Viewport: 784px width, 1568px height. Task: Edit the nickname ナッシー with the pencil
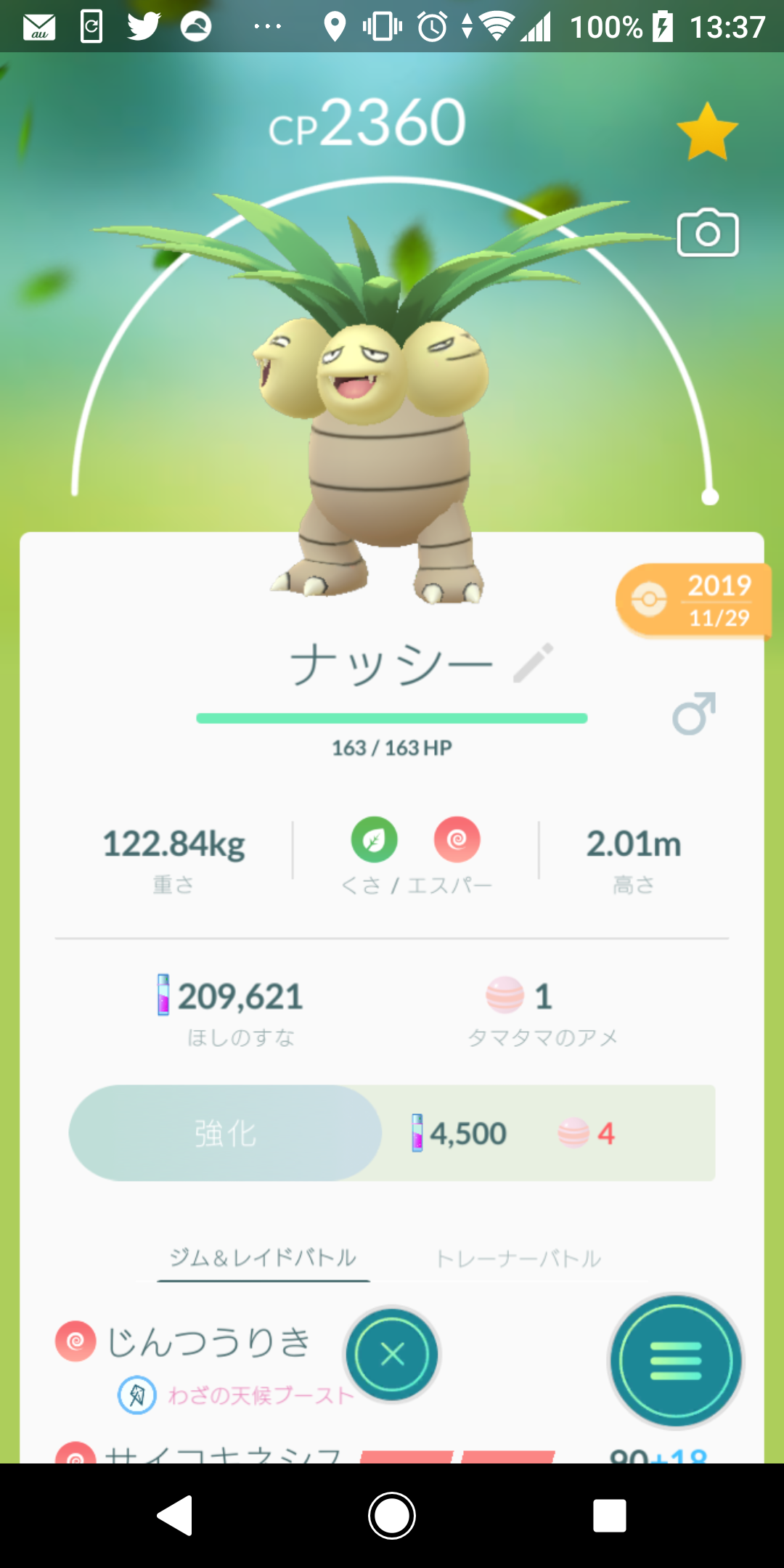tap(534, 663)
